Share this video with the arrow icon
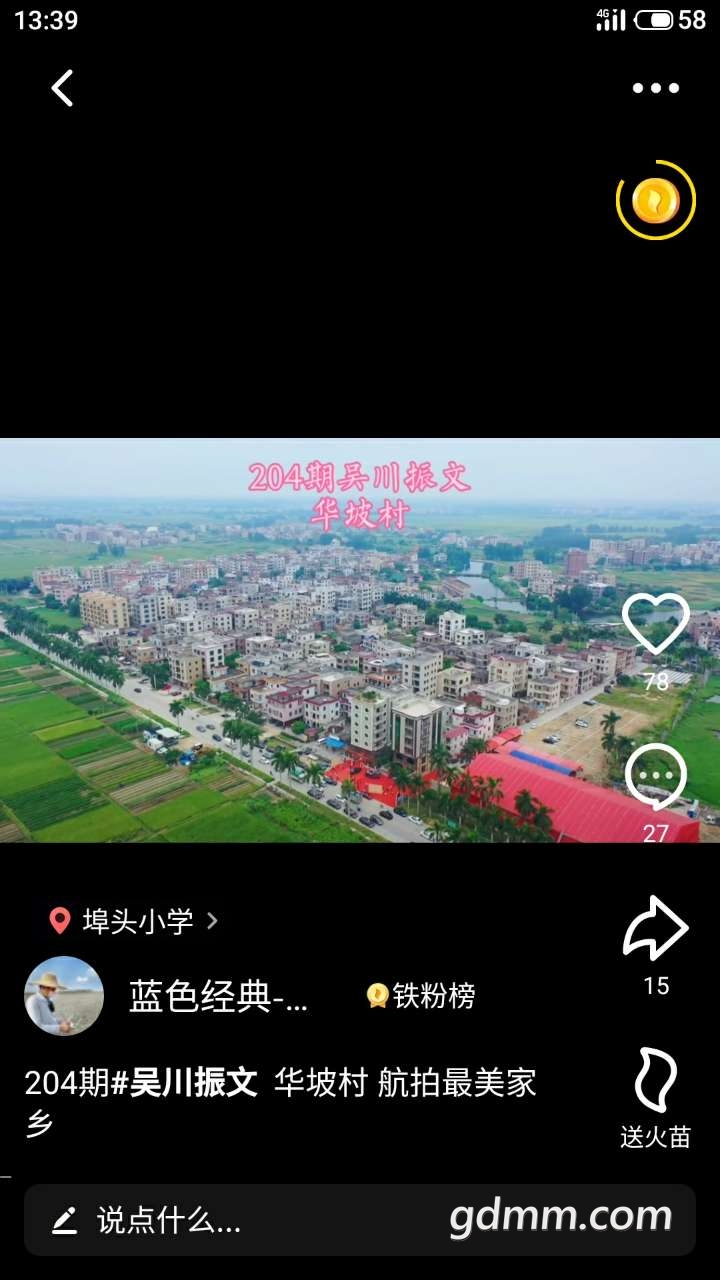This screenshot has width=720, height=1280. click(655, 930)
